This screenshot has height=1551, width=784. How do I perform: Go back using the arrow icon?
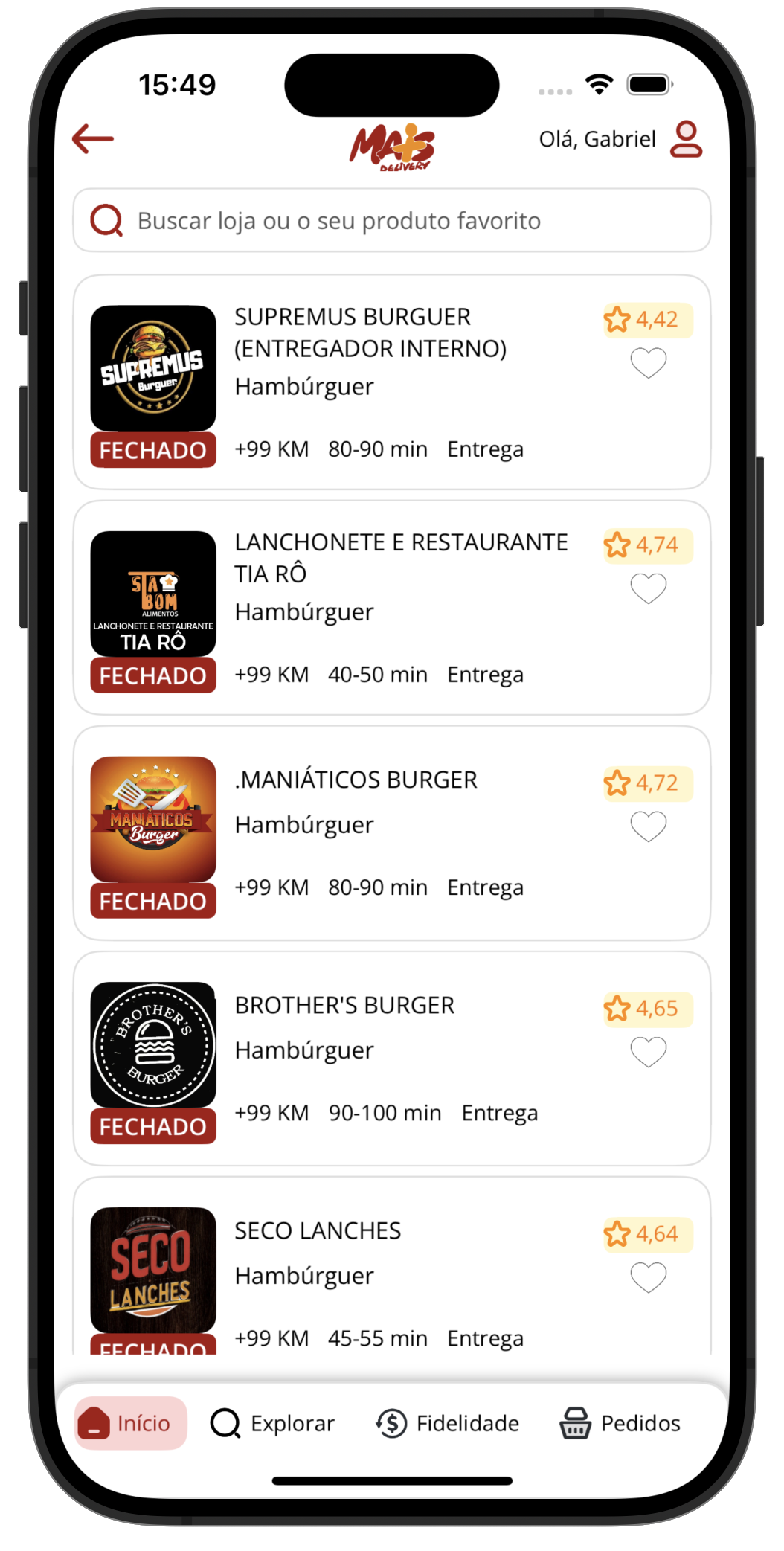click(x=93, y=139)
